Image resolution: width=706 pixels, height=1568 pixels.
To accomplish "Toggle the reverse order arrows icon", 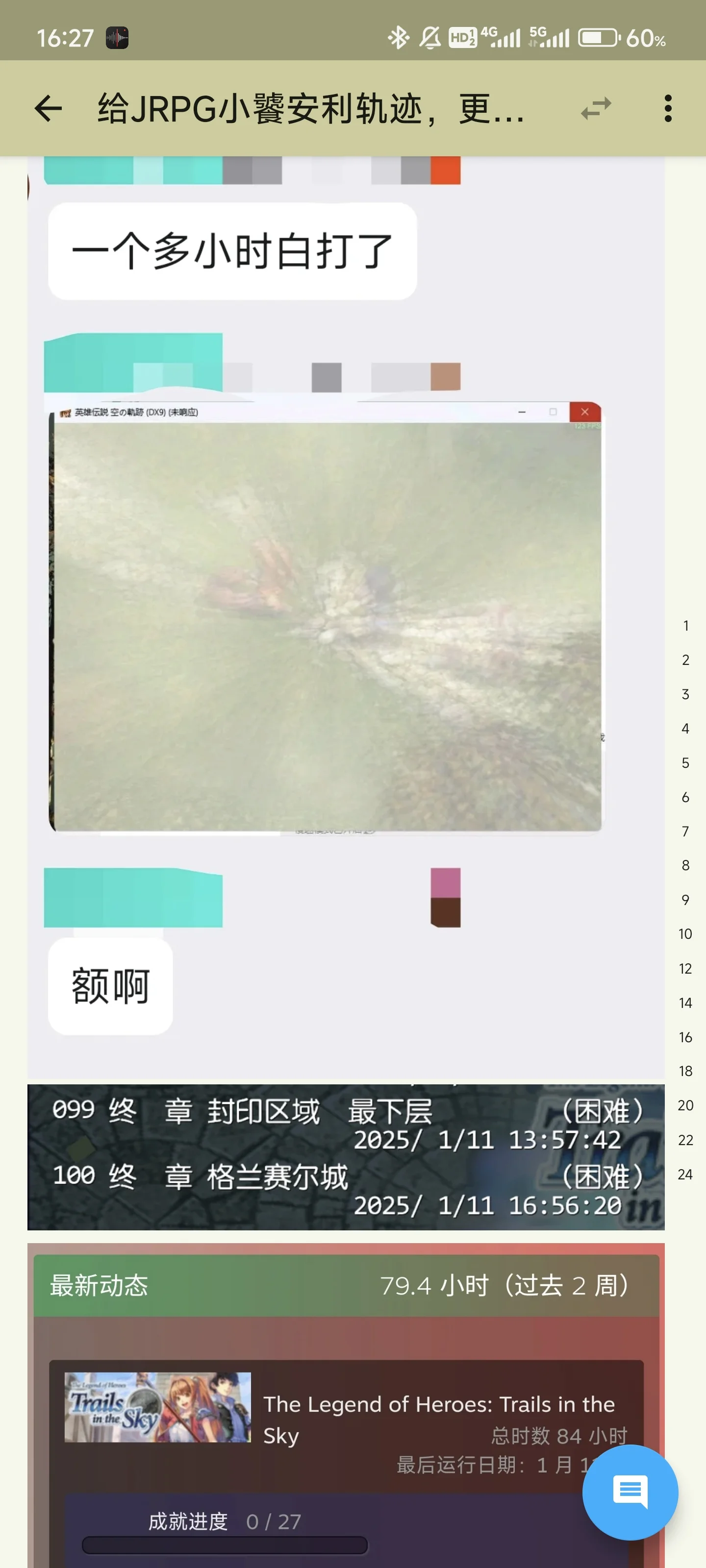I will click(596, 109).
